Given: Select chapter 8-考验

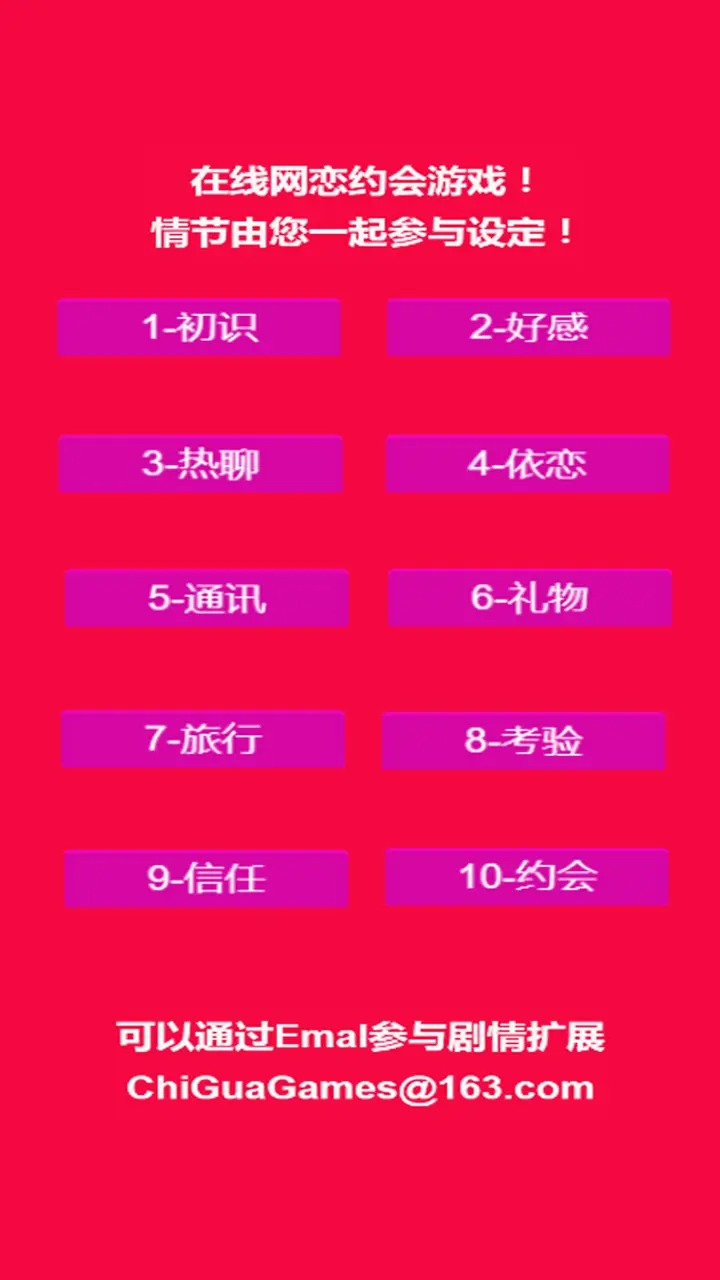Looking at the screenshot, I should (x=523, y=741).
